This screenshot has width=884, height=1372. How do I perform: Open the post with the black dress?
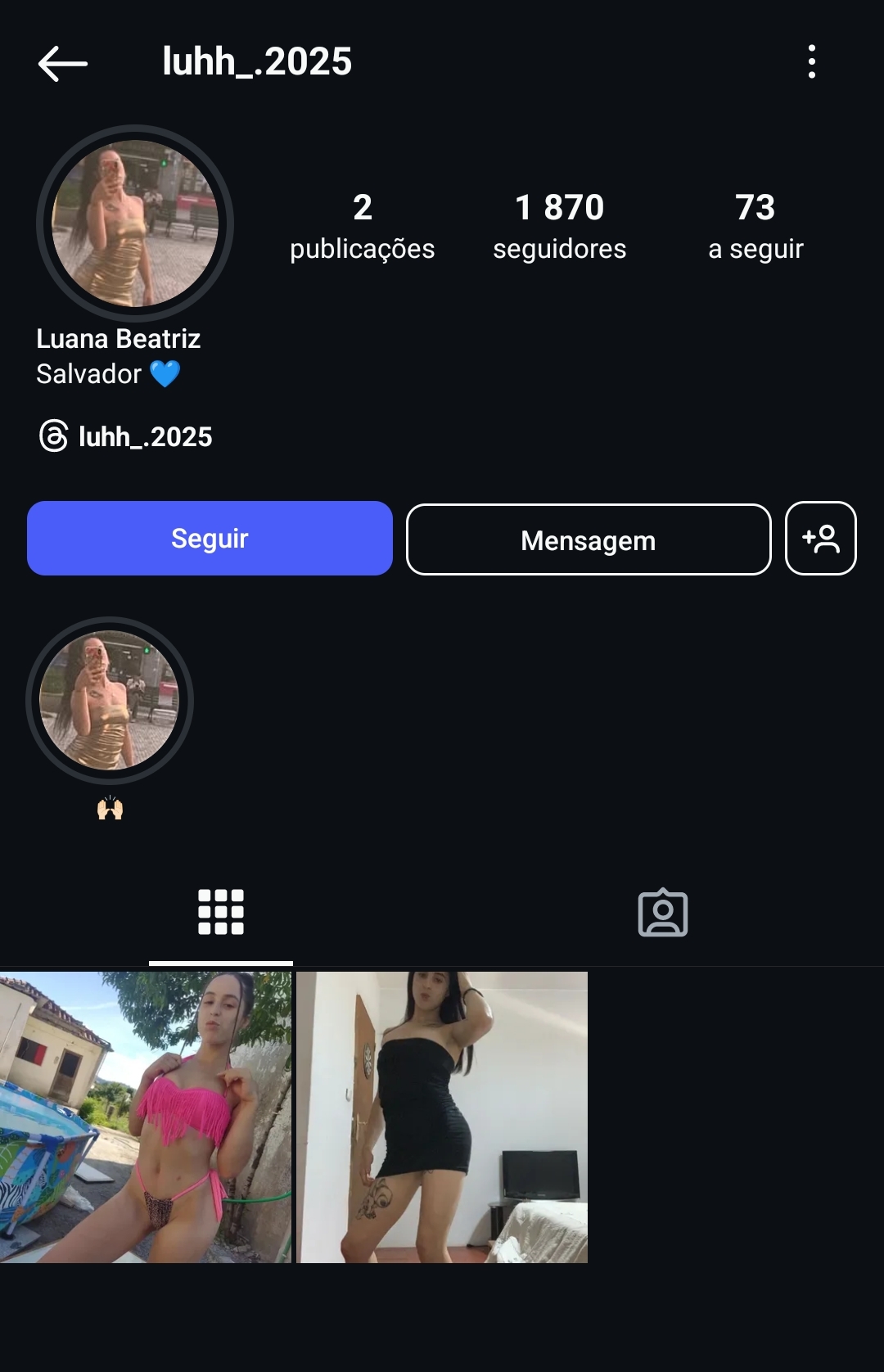[x=442, y=1117]
